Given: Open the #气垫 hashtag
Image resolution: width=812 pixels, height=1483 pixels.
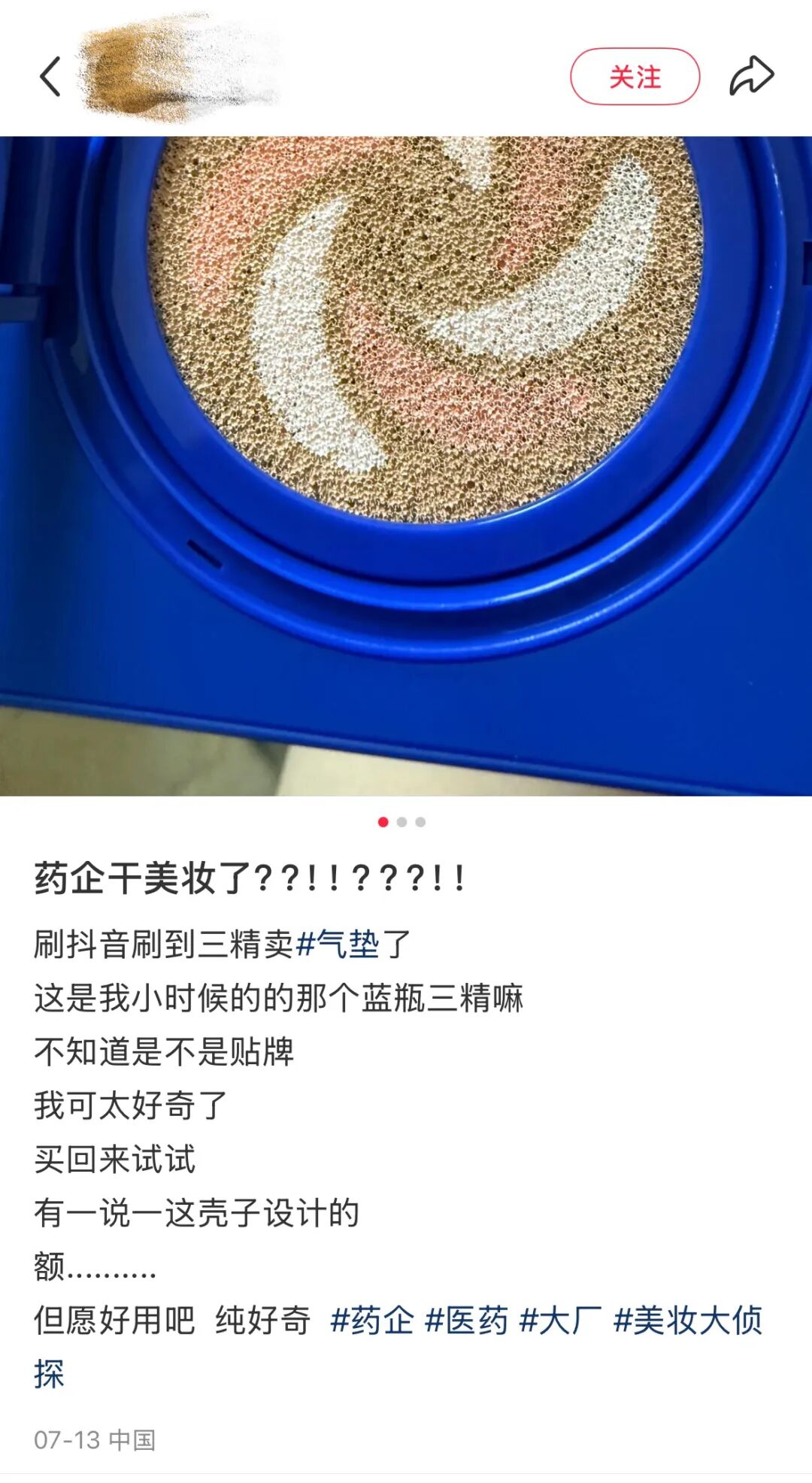Looking at the screenshot, I should pos(338,945).
